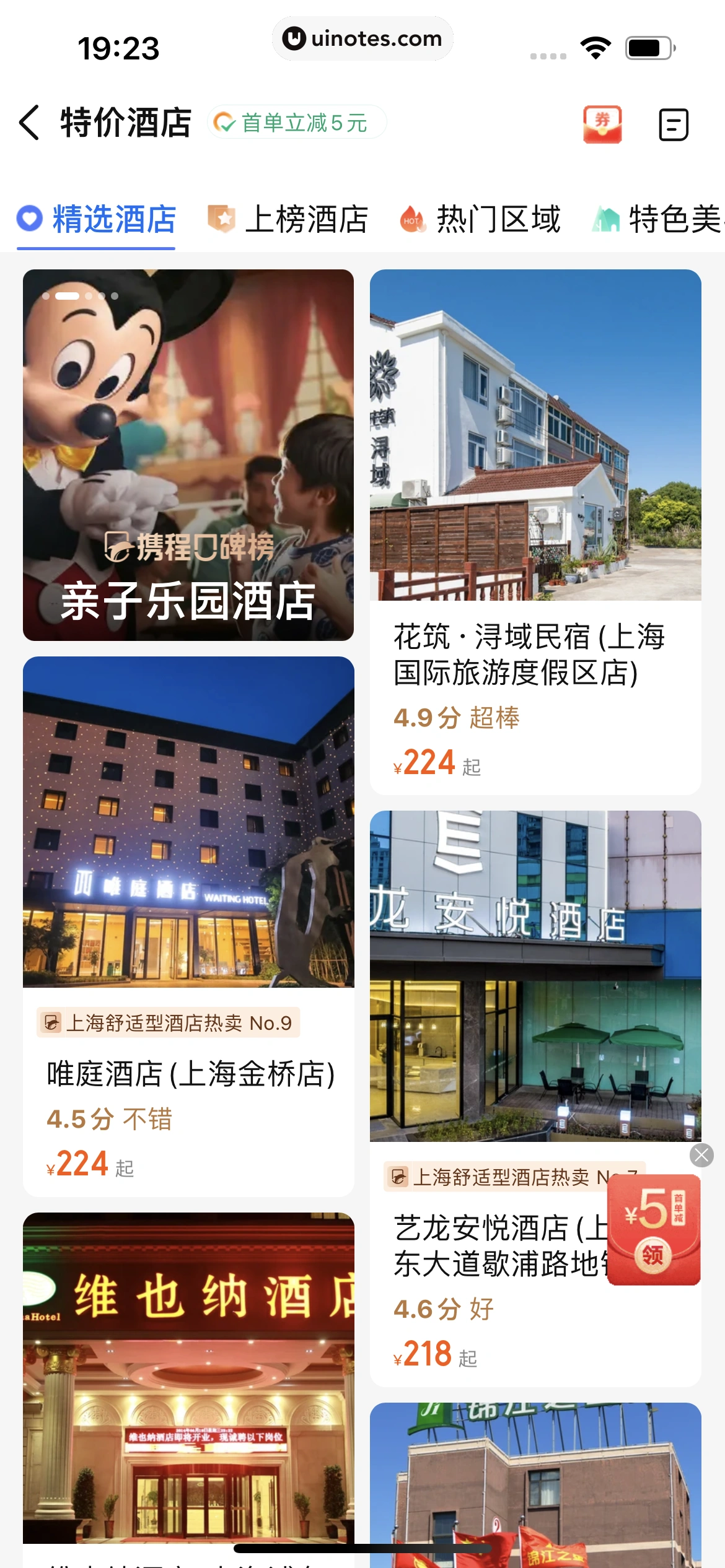The width and height of the screenshot is (725, 1568).
Task: Go back from 特价酒店 page
Action: [30, 123]
